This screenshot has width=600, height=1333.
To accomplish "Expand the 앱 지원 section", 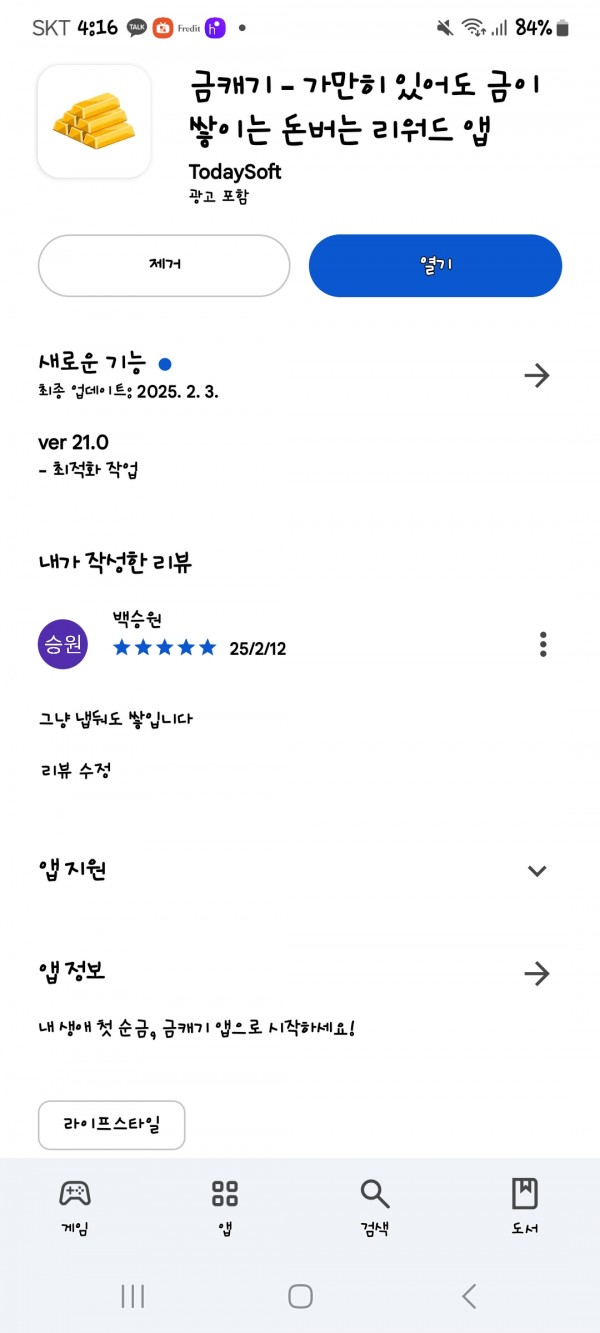I will 537,871.
